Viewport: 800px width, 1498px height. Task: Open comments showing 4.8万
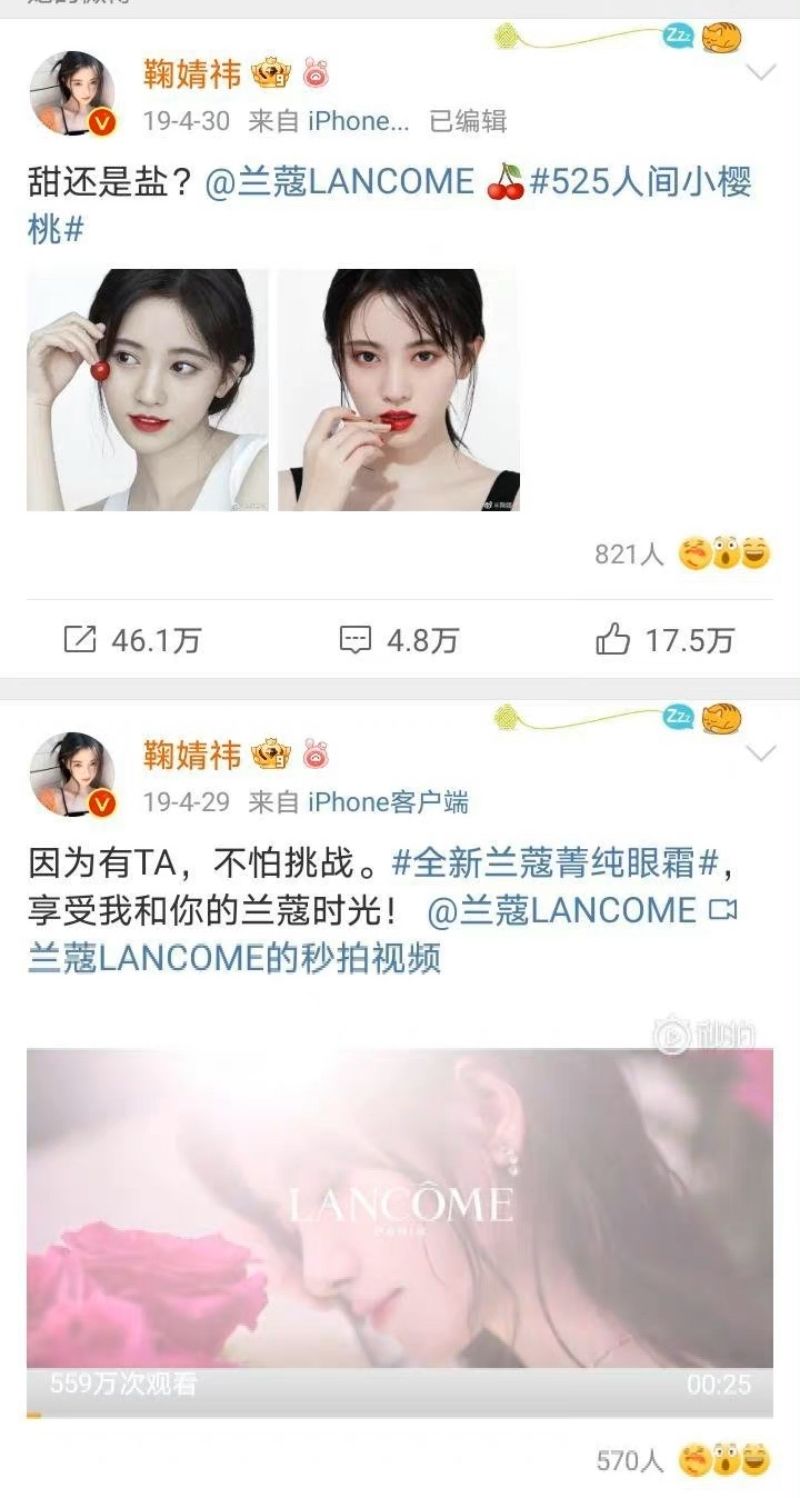pos(398,640)
